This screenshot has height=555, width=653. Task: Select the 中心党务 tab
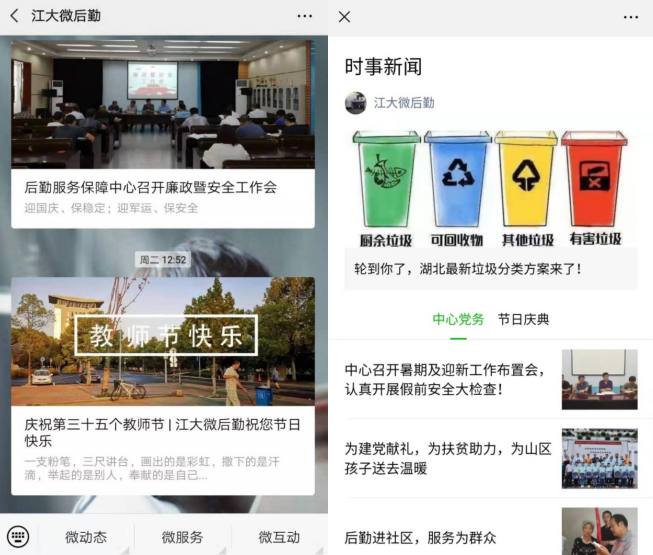[x=458, y=319]
